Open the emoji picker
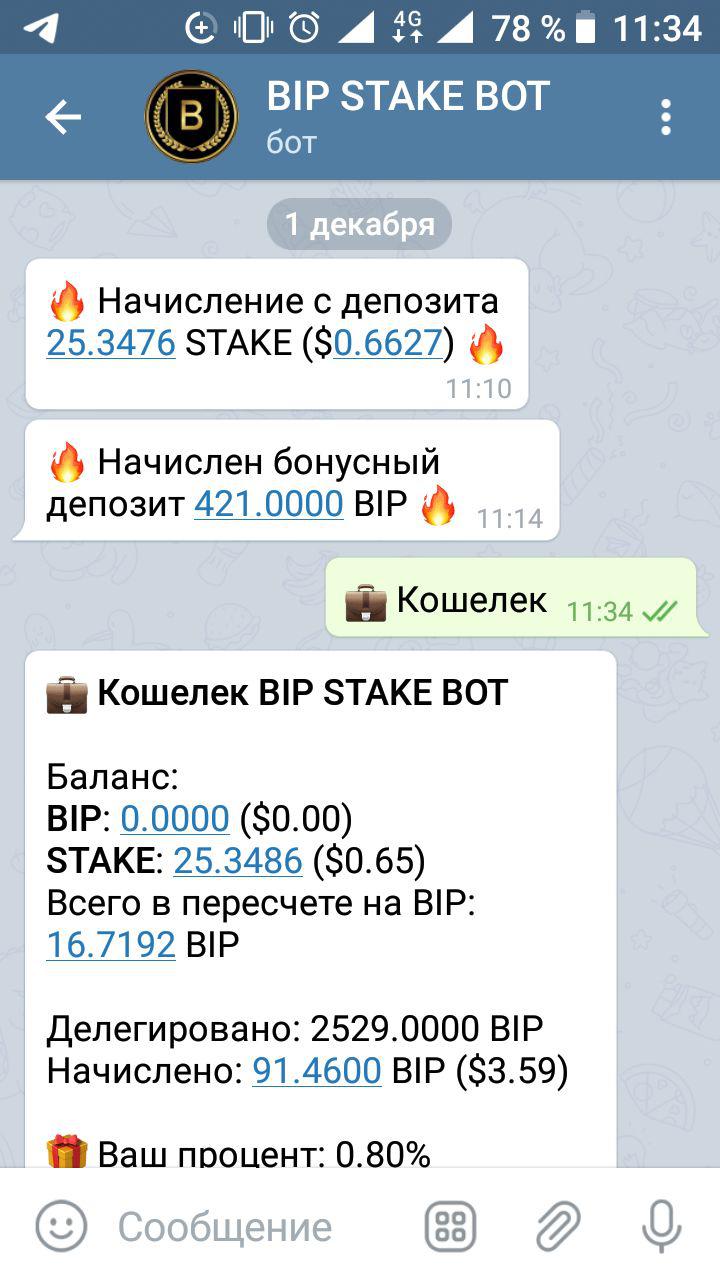 [61, 1226]
